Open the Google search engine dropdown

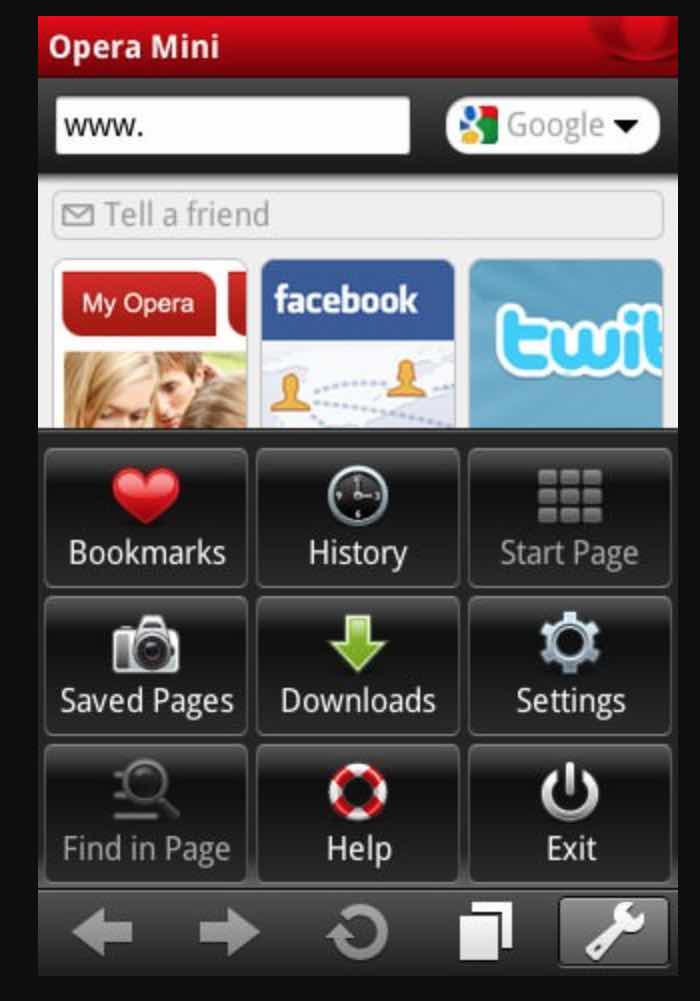tap(552, 126)
